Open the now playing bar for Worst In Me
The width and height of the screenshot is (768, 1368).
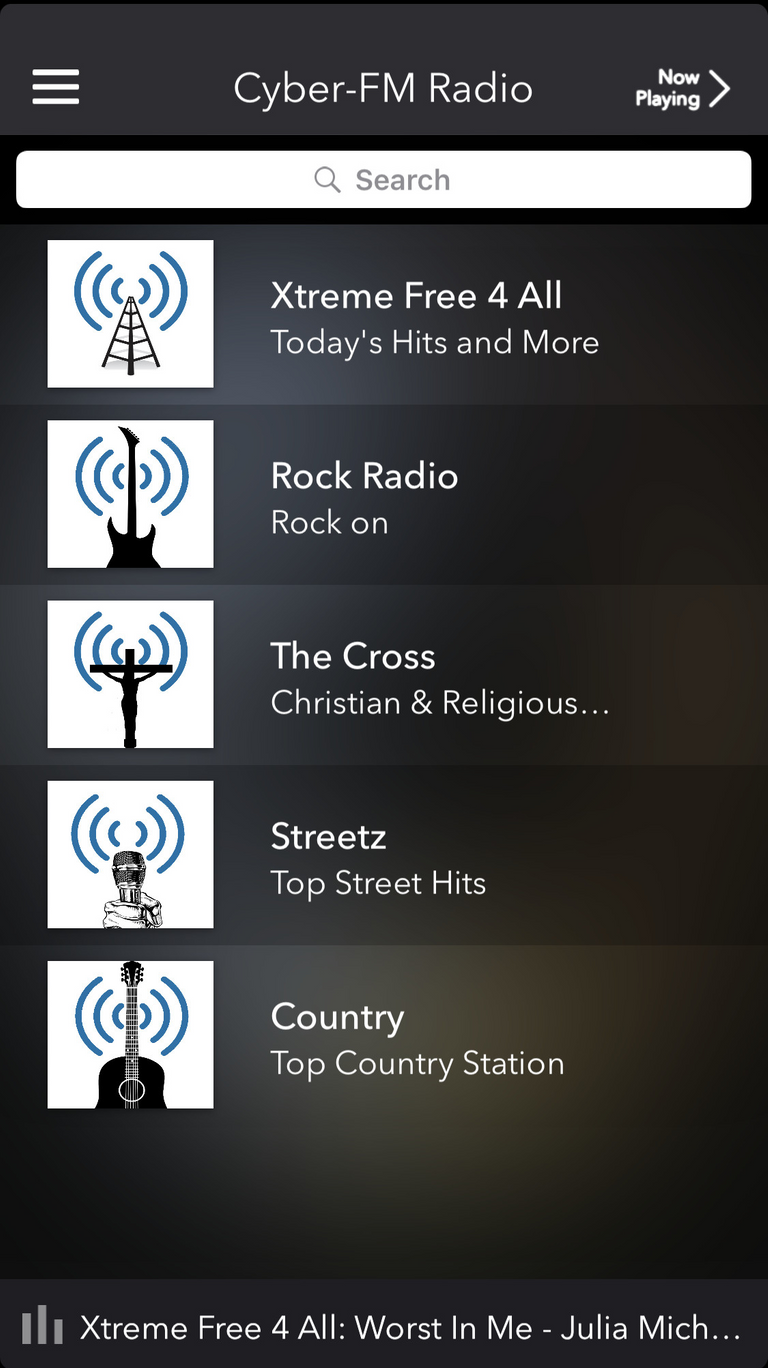pyautogui.click(x=384, y=1324)
